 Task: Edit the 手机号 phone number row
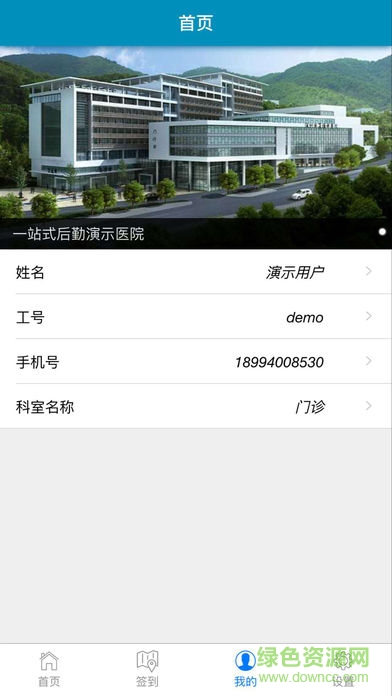click(x=196, y=362)
